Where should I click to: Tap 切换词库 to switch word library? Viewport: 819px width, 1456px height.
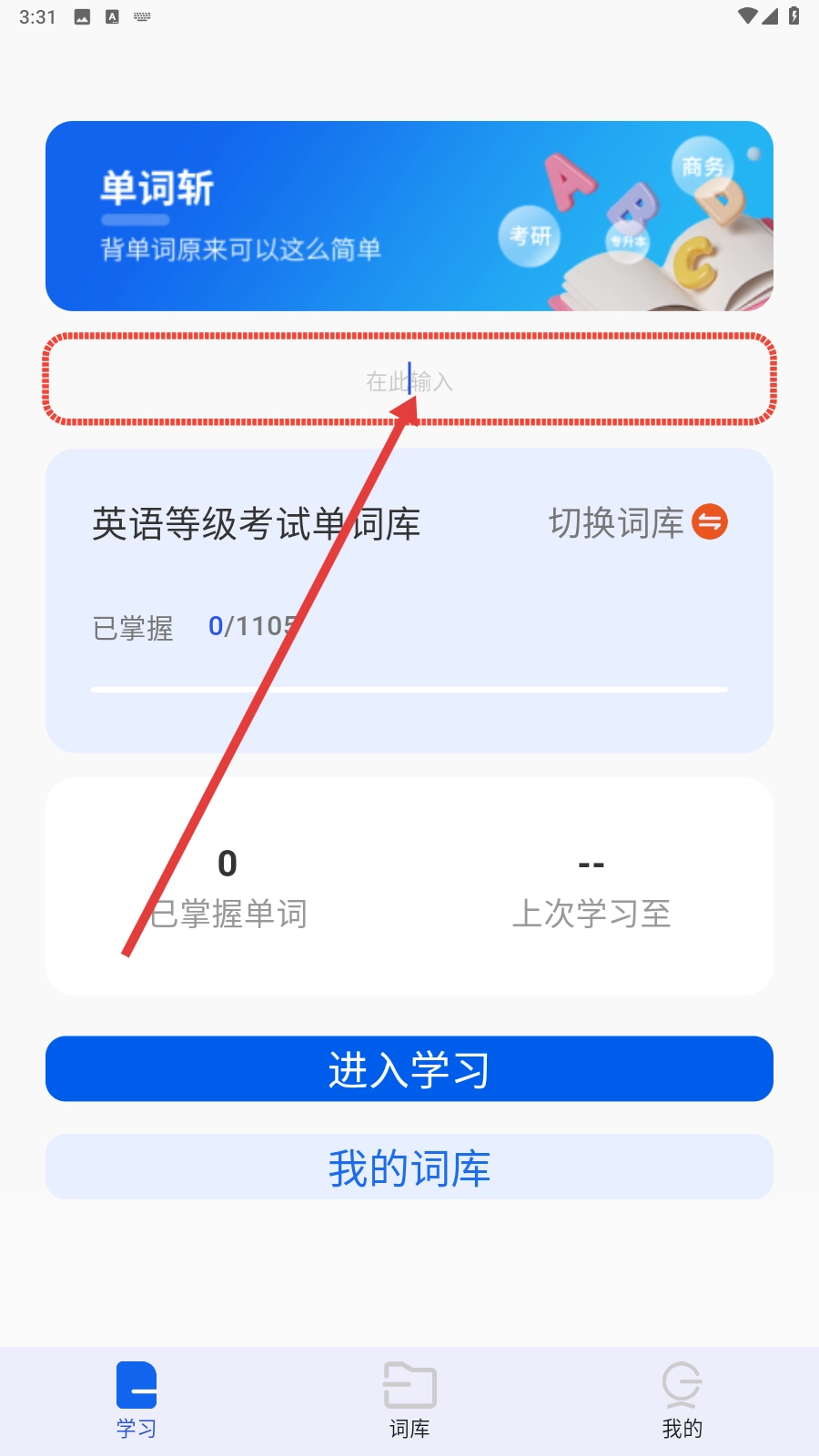click(x=637, y=523)
